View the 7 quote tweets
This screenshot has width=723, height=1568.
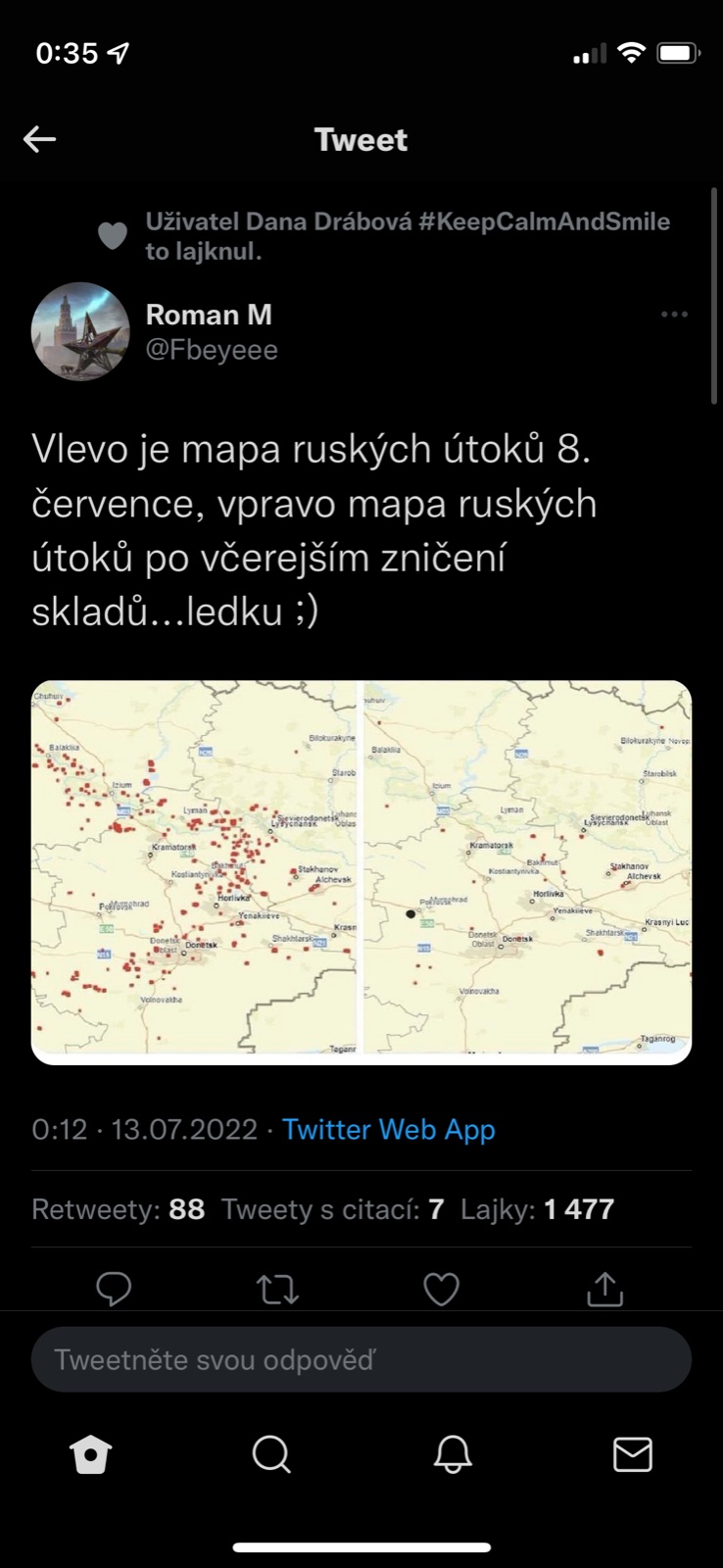tap(332, 1208)
